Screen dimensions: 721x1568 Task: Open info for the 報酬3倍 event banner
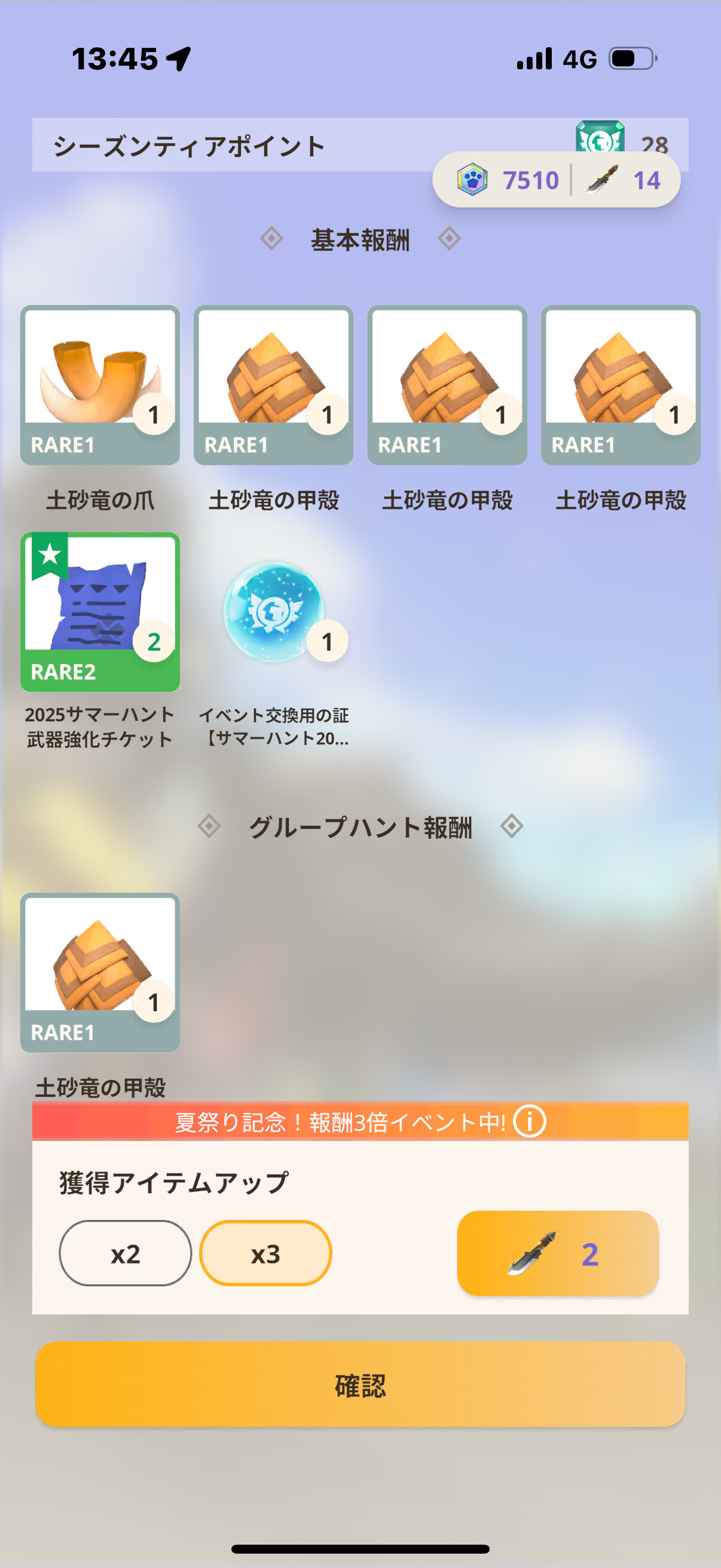[x=529, y=1121]
